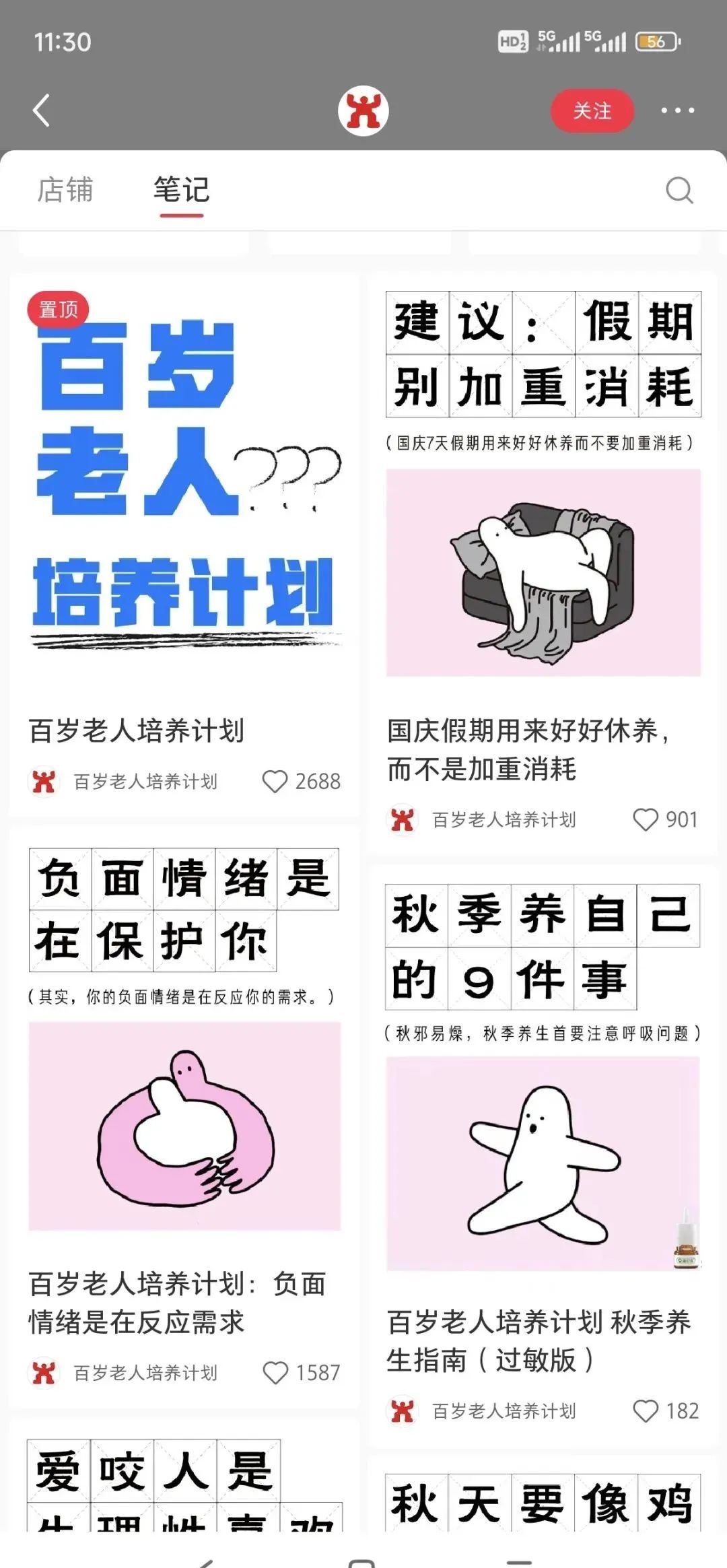Open the pinned 百岁老人培养计划 note
This screenshot has height=1568, width=727.
click(x=184, y=485)
